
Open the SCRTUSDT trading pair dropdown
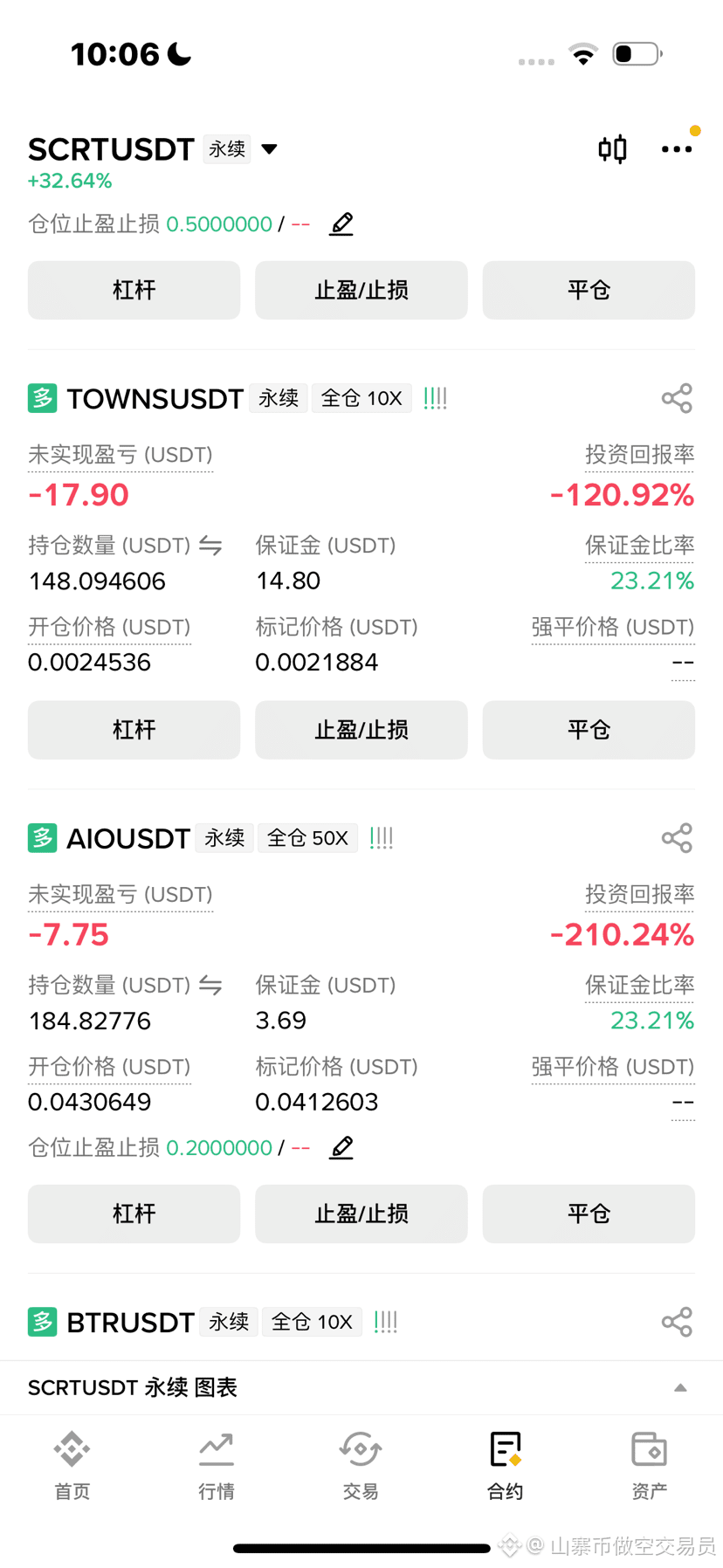[269, 149]
